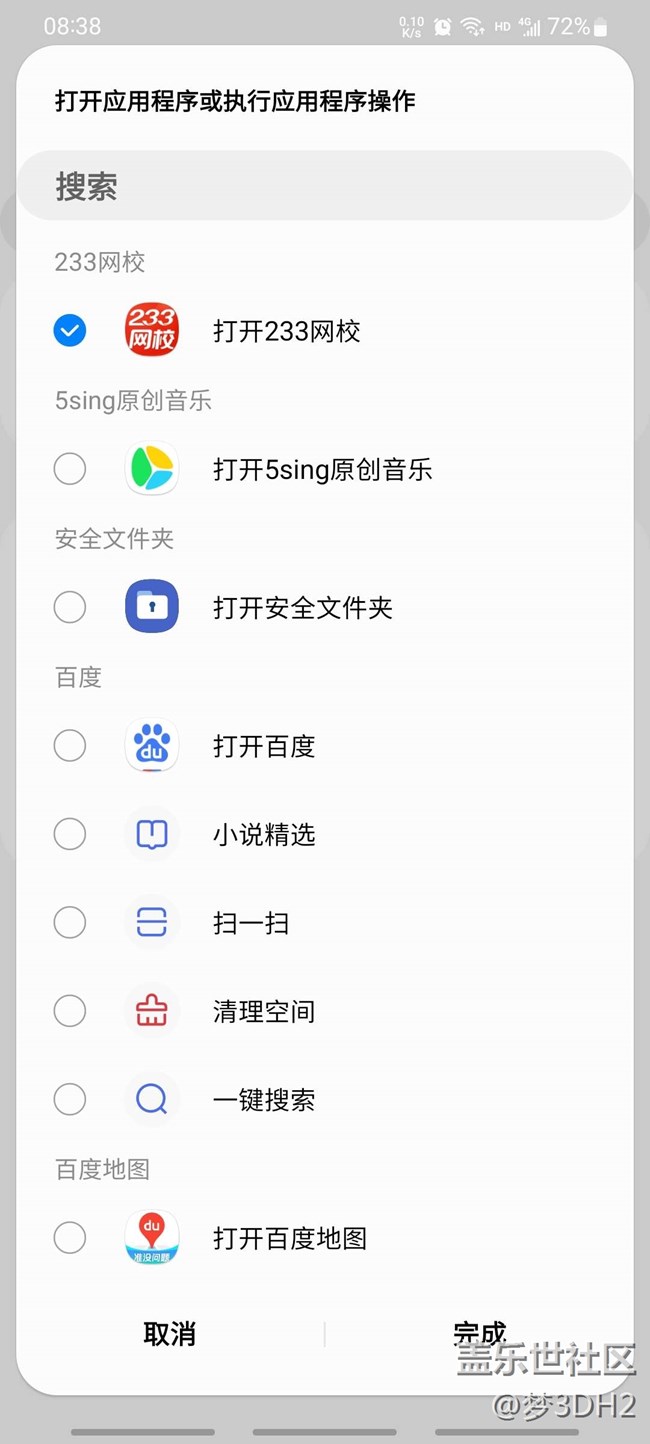Choose the 扫一扫 scan action
The height and width of the screenshot is (1444, 650).
tap(70, 922)
